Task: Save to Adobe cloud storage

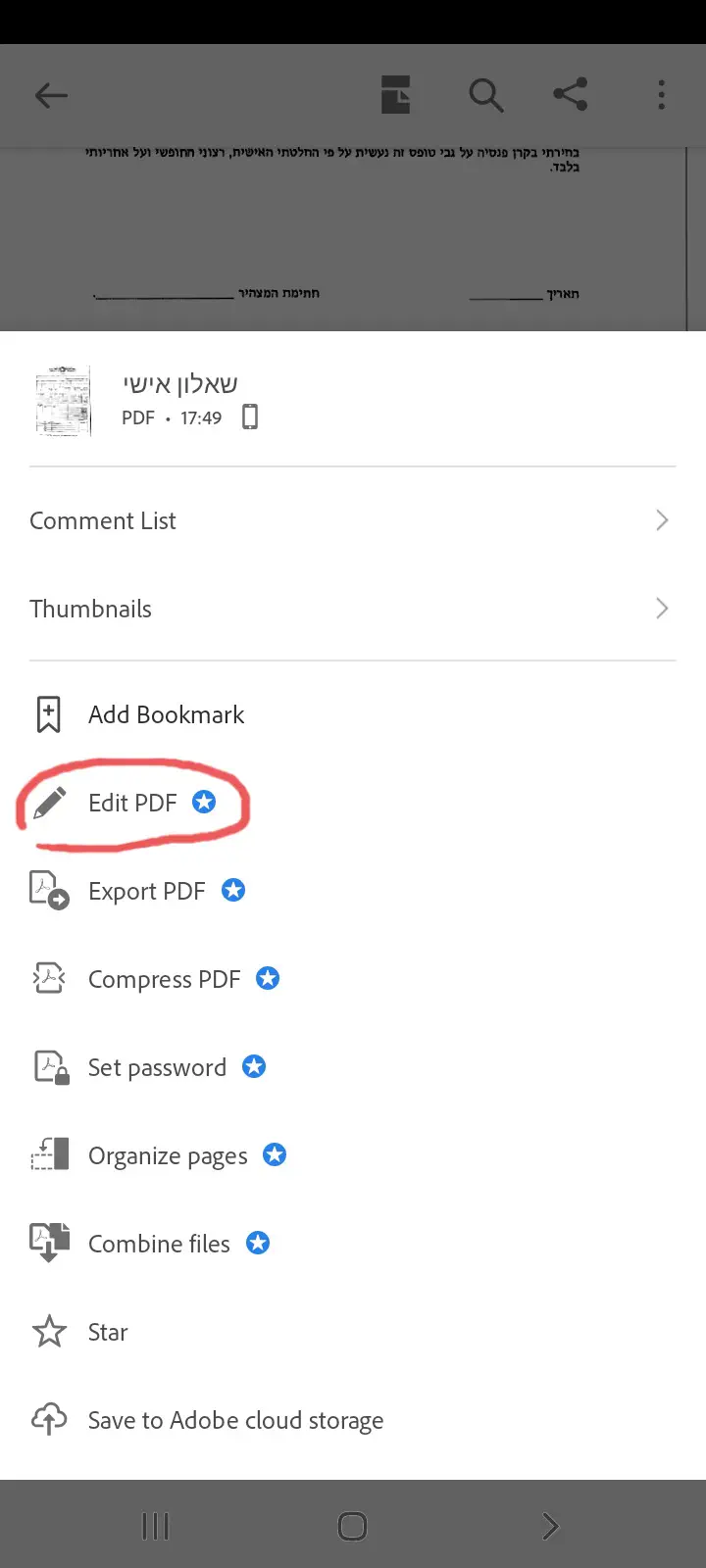Action: (x=235, y=1420)
